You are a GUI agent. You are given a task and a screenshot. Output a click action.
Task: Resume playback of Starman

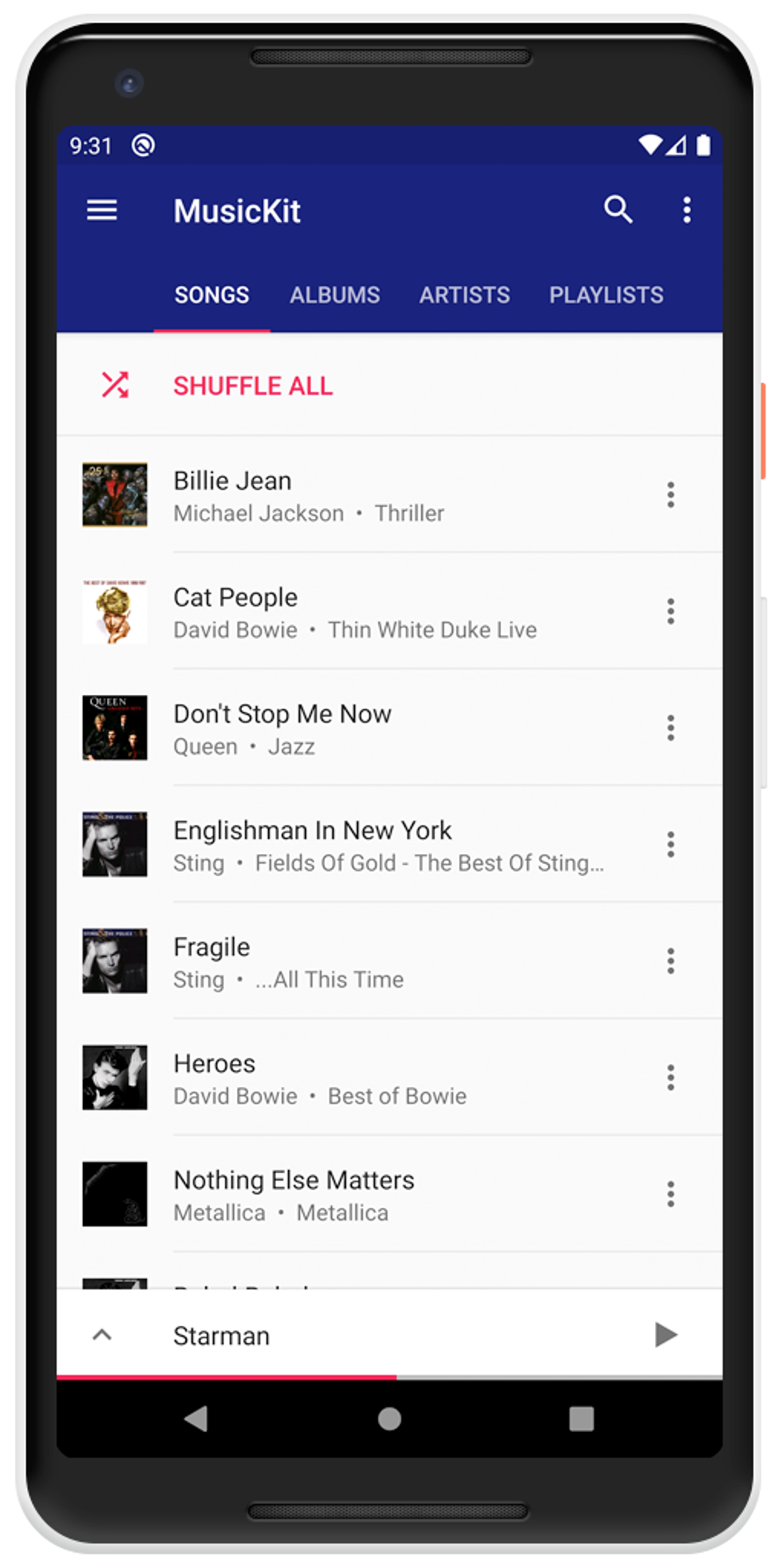pos(666,1335)
